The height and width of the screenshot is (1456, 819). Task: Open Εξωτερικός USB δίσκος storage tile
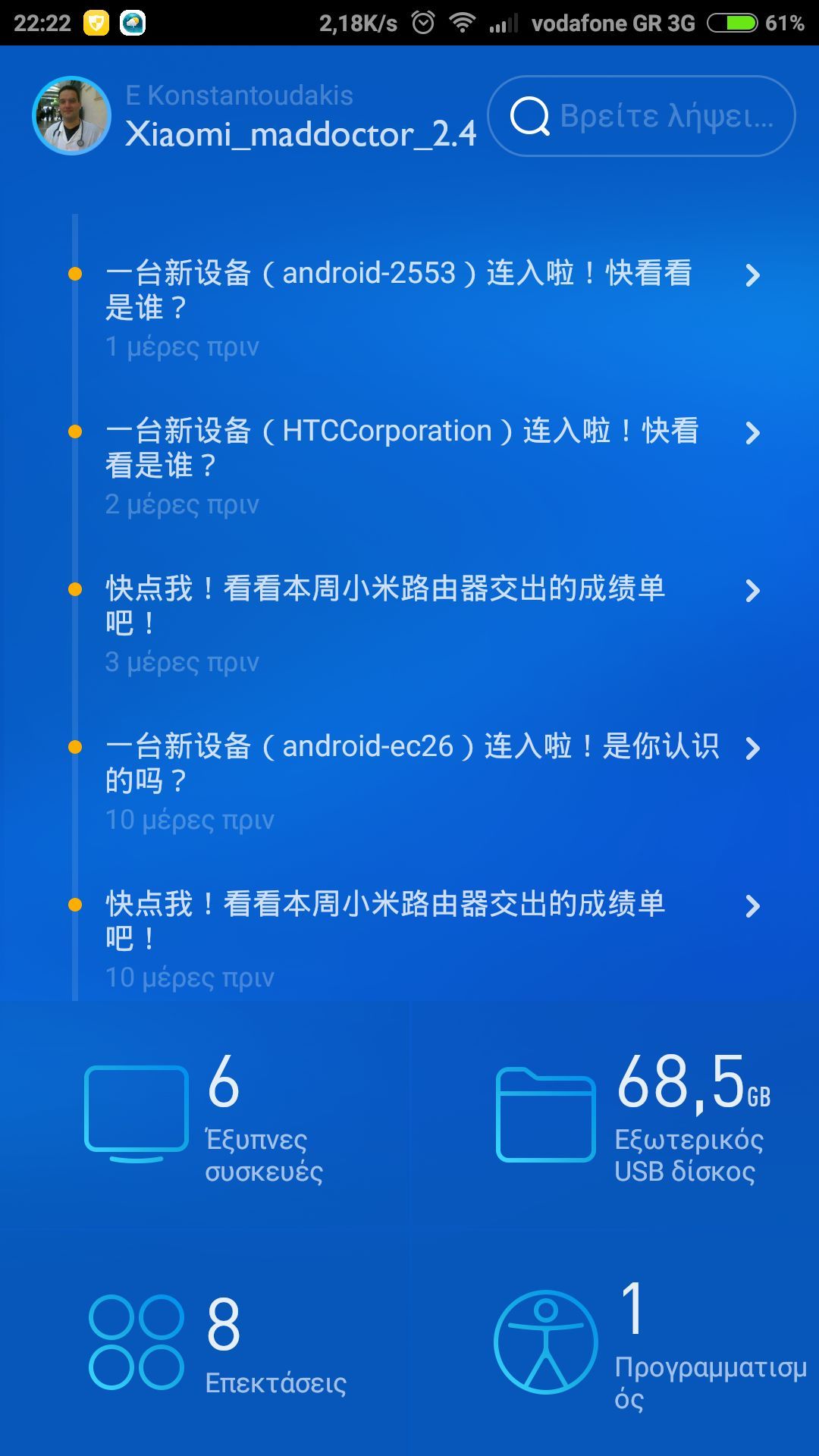pyautogui.click(x=614, y=1119)
